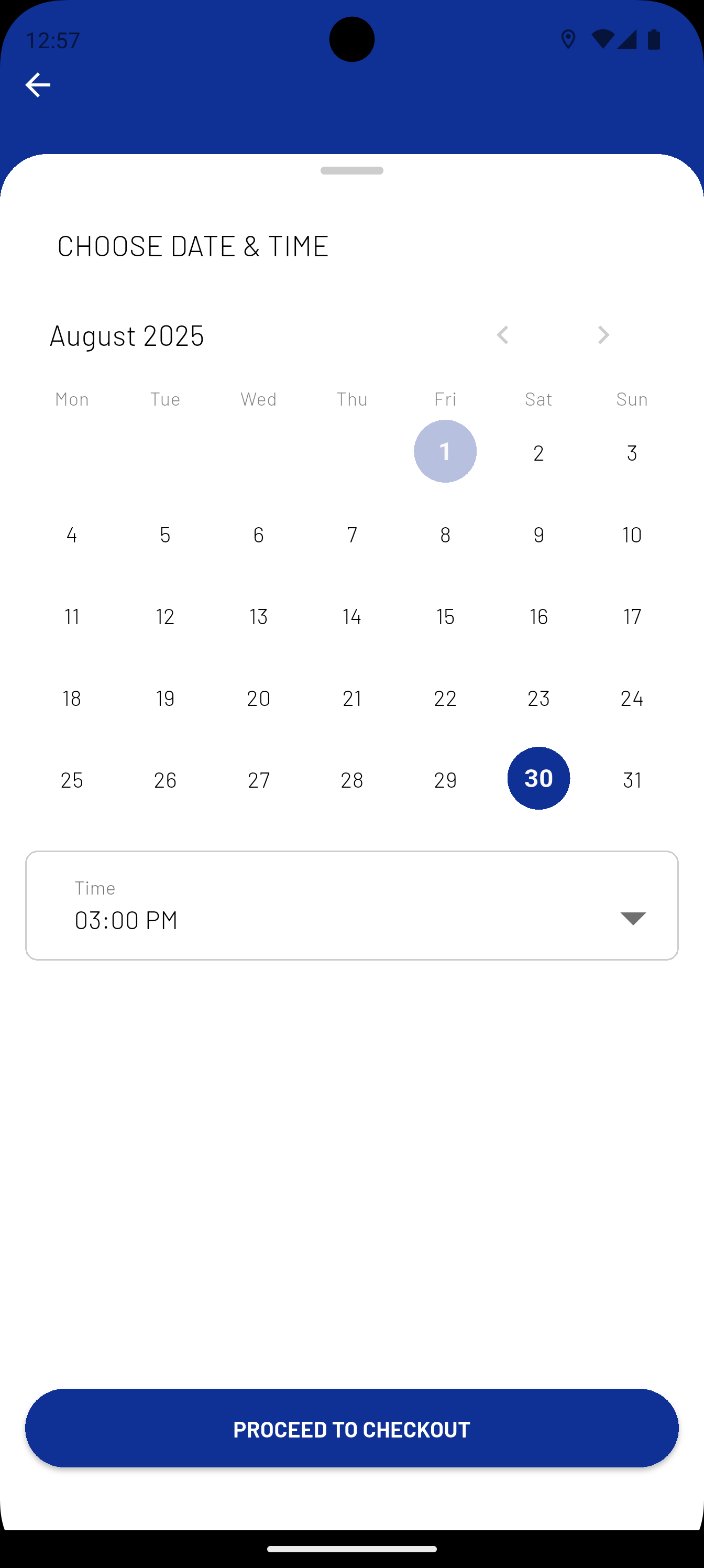Choose August 25 as the date
The width and height of the screenshot is (704, 1568).
coord(72,780)
